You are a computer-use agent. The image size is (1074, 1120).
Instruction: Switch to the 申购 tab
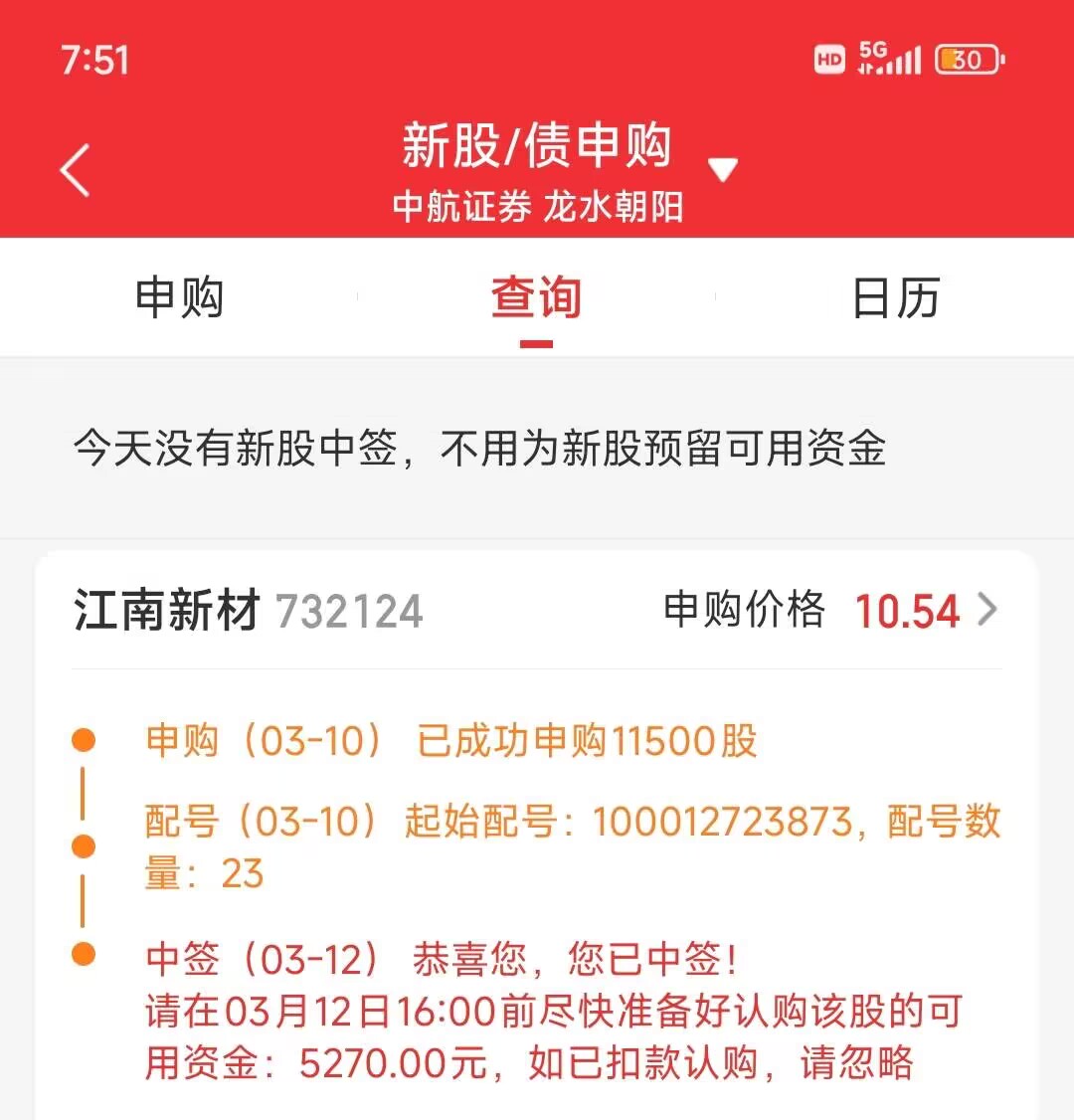(179, 297)
